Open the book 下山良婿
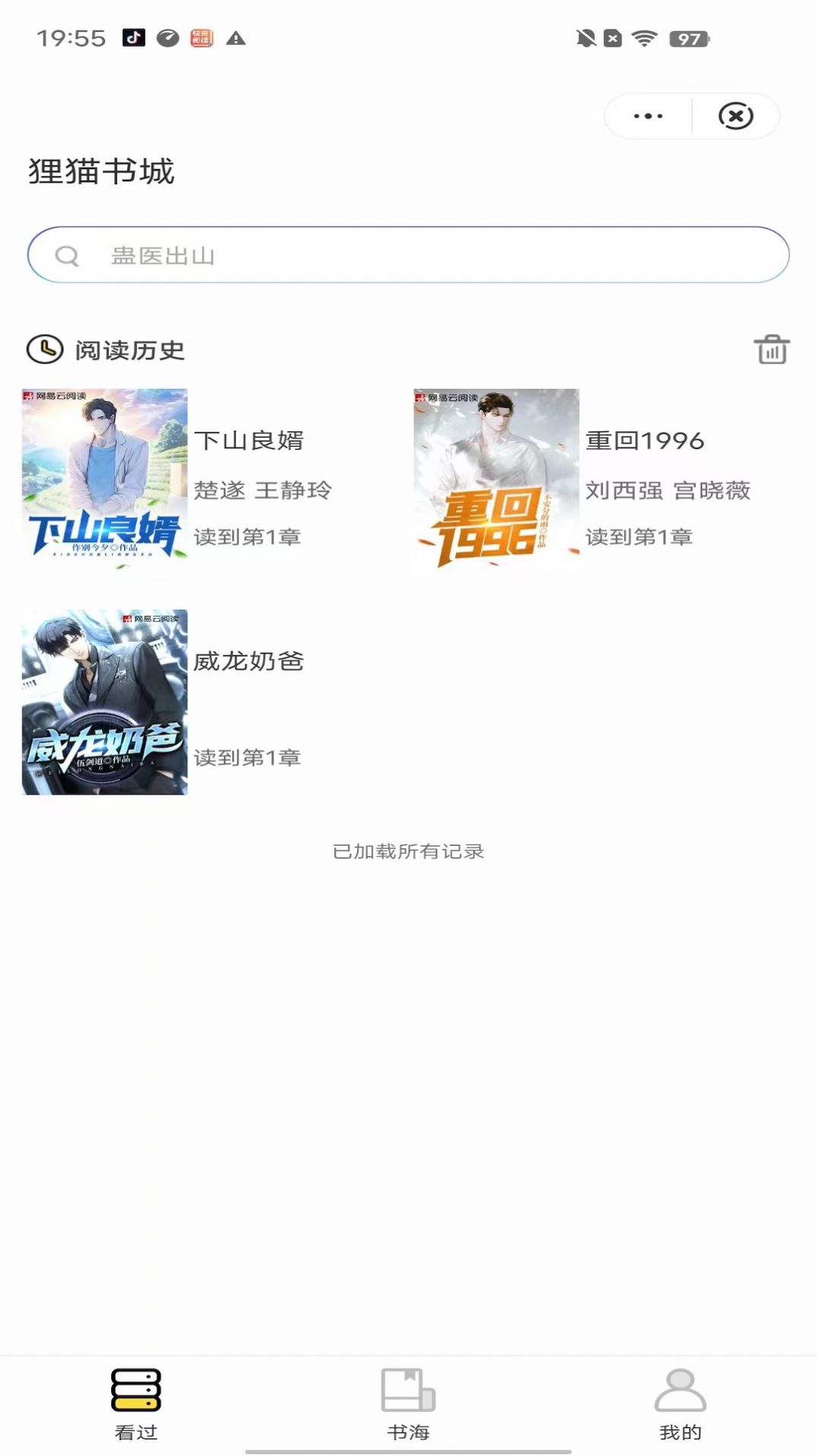817x1456 pixels. click(x=251, y=441)
